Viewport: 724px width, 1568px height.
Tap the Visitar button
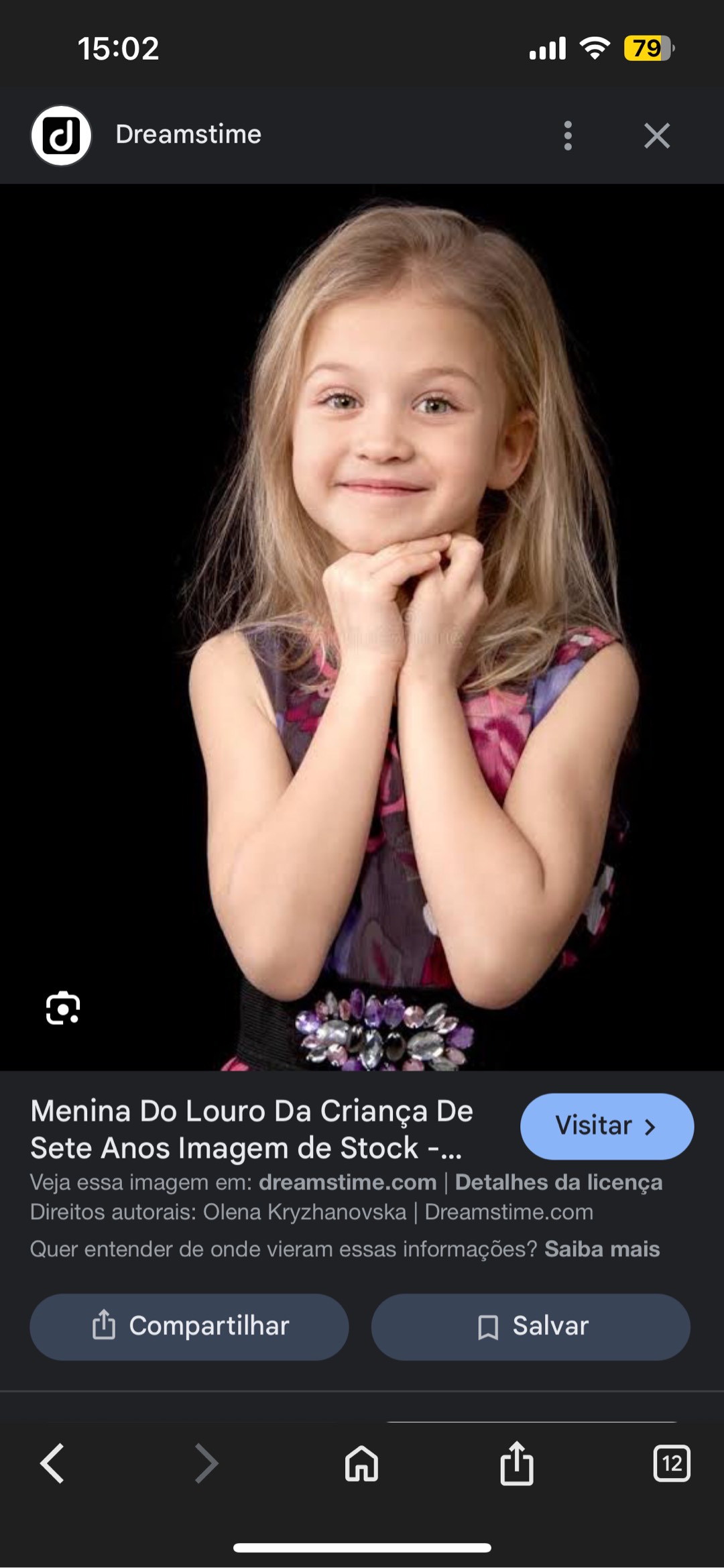[x=607, y=1126]
